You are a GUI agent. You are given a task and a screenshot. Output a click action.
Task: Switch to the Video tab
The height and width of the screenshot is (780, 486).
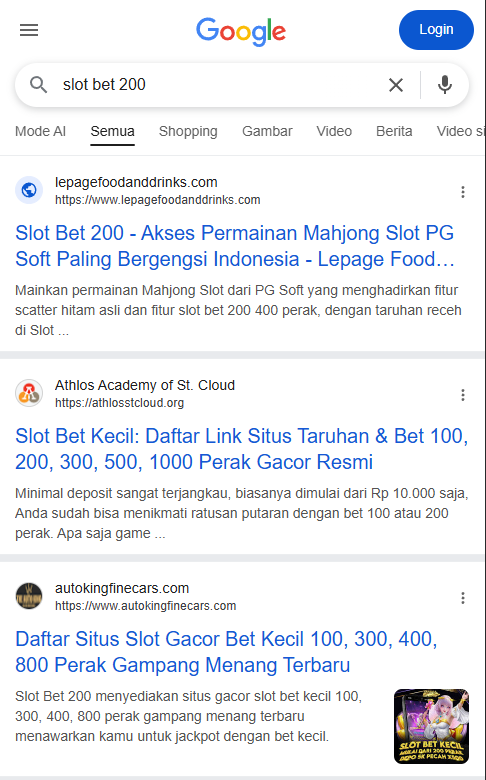(334, 131)
